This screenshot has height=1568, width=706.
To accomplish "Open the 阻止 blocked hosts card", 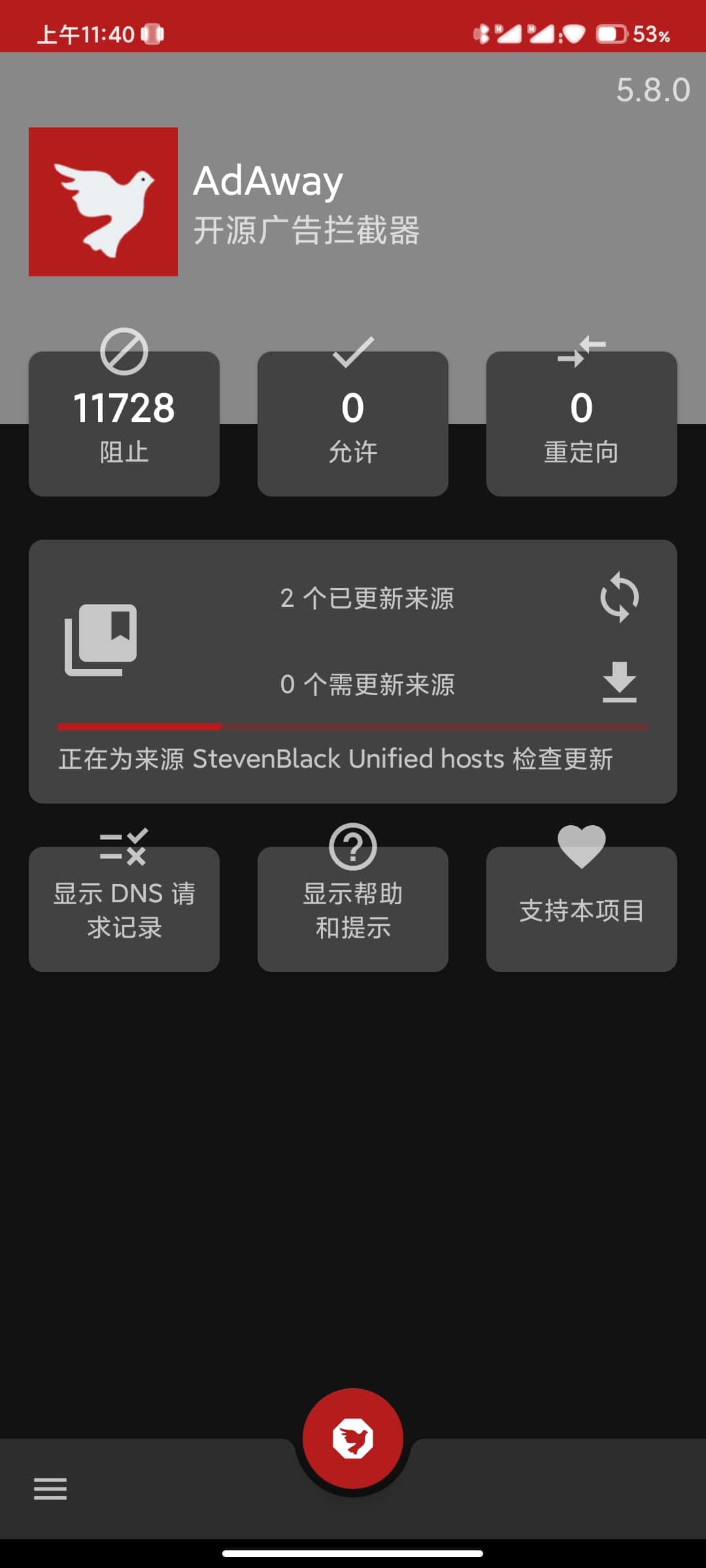I will pos(124,423).
